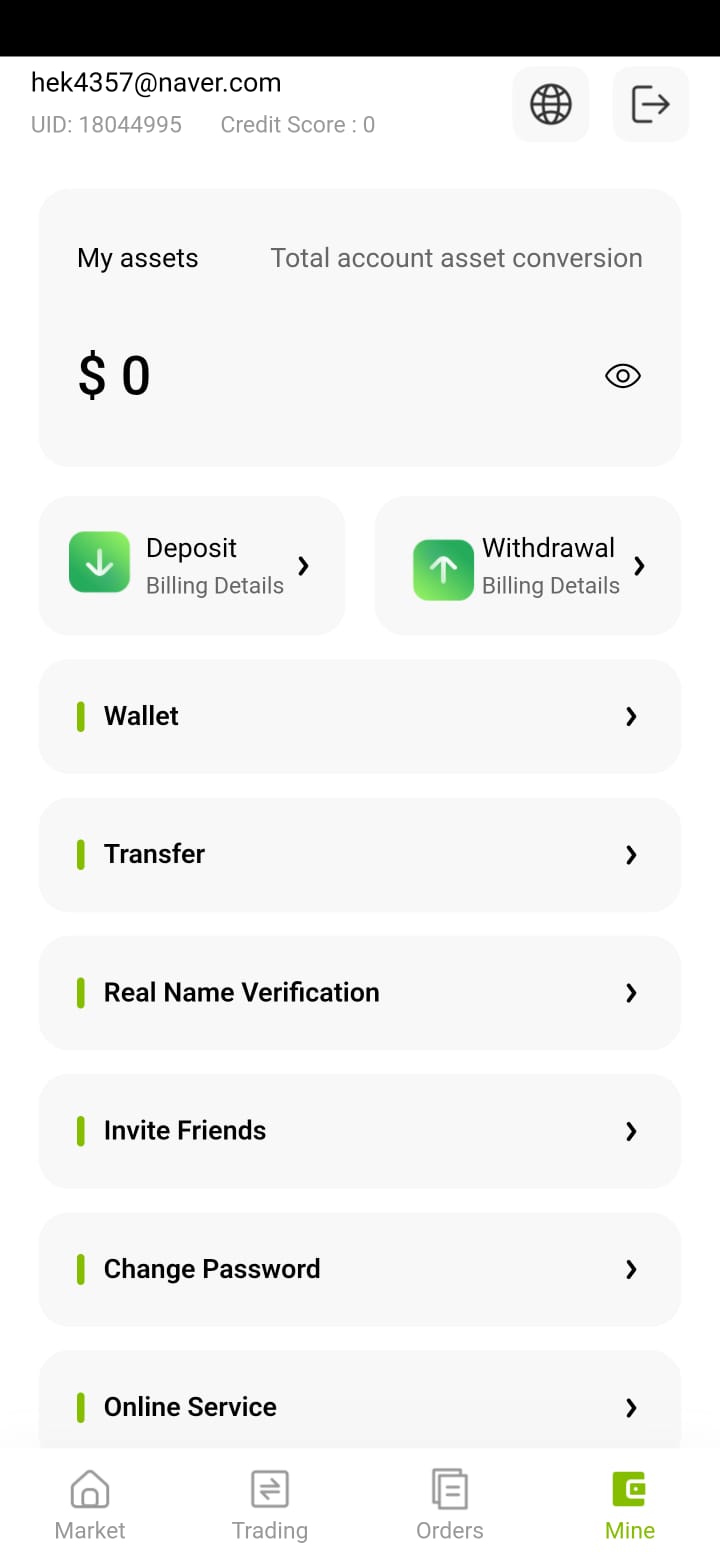Hide the asset balance with the eye icon
This screenshot has width=720, height=1560.
[623, 376]
